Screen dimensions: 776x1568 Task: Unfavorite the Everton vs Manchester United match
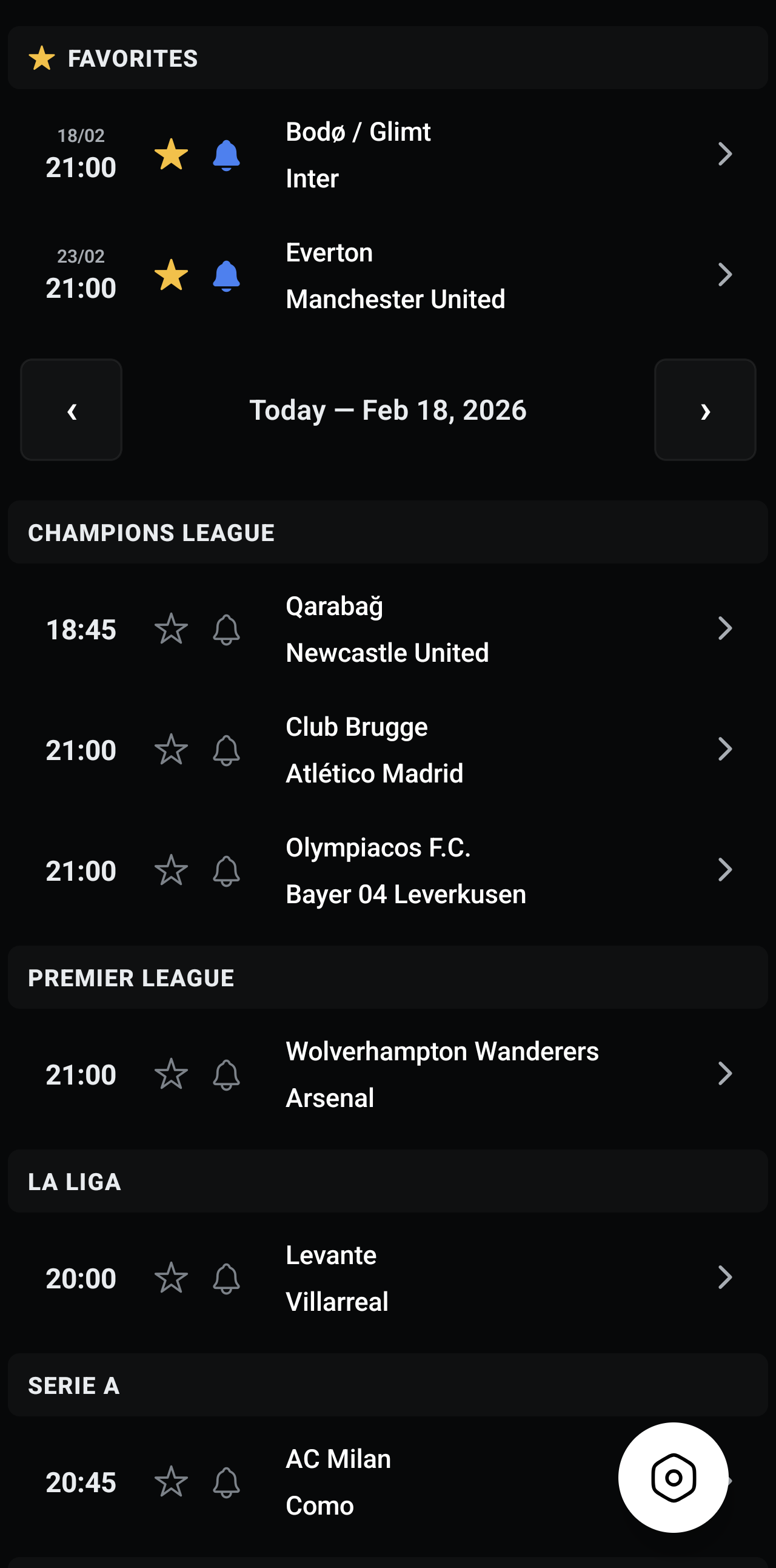click(x=172, y=275)
